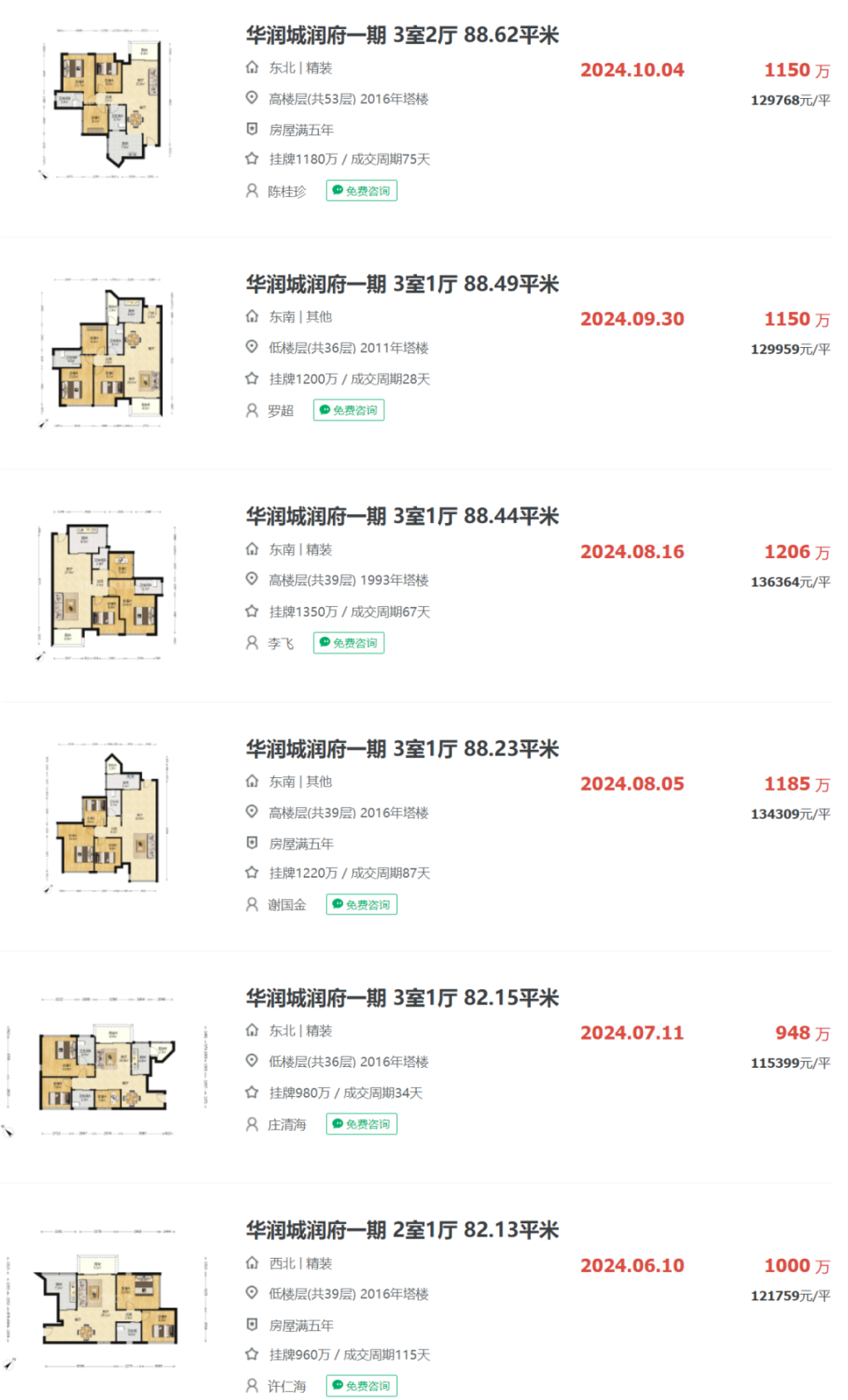Tap 免费咨询 next to agent 许仁海

[x=361, y=1386]
